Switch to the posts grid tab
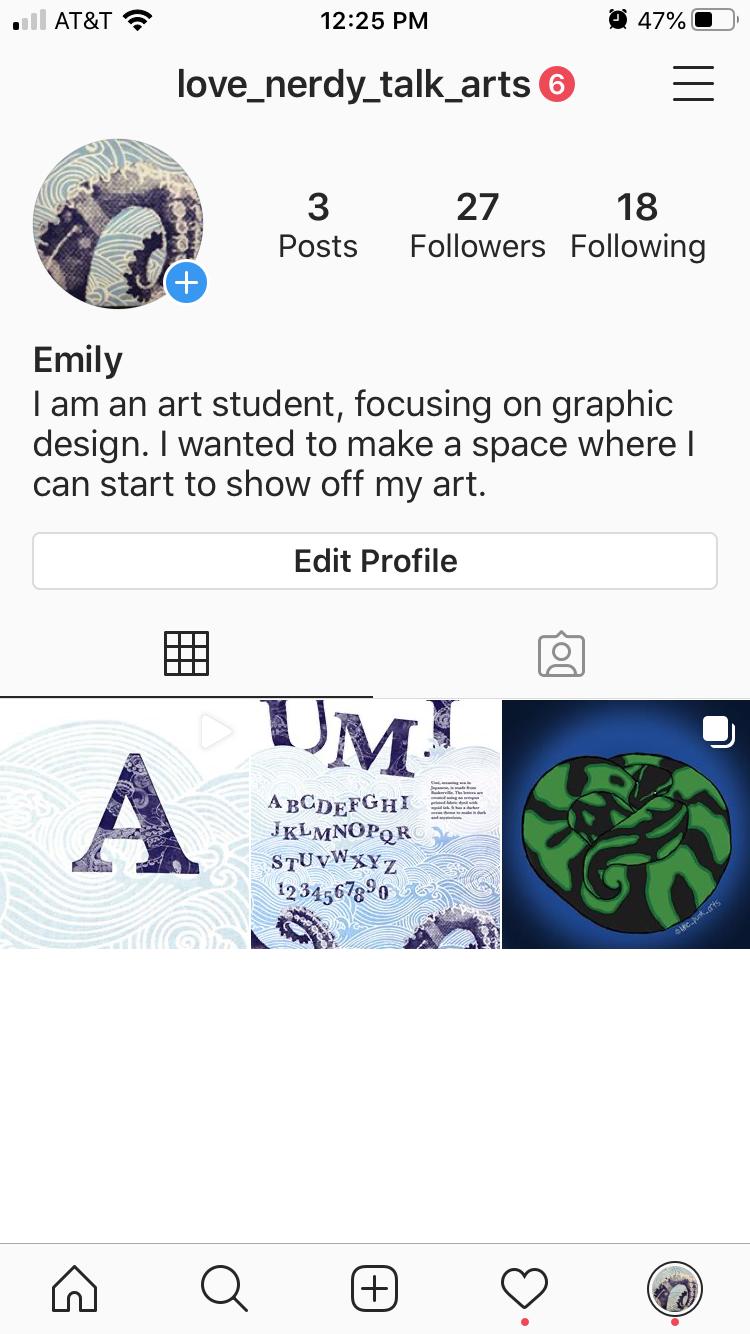 [186, 655]
